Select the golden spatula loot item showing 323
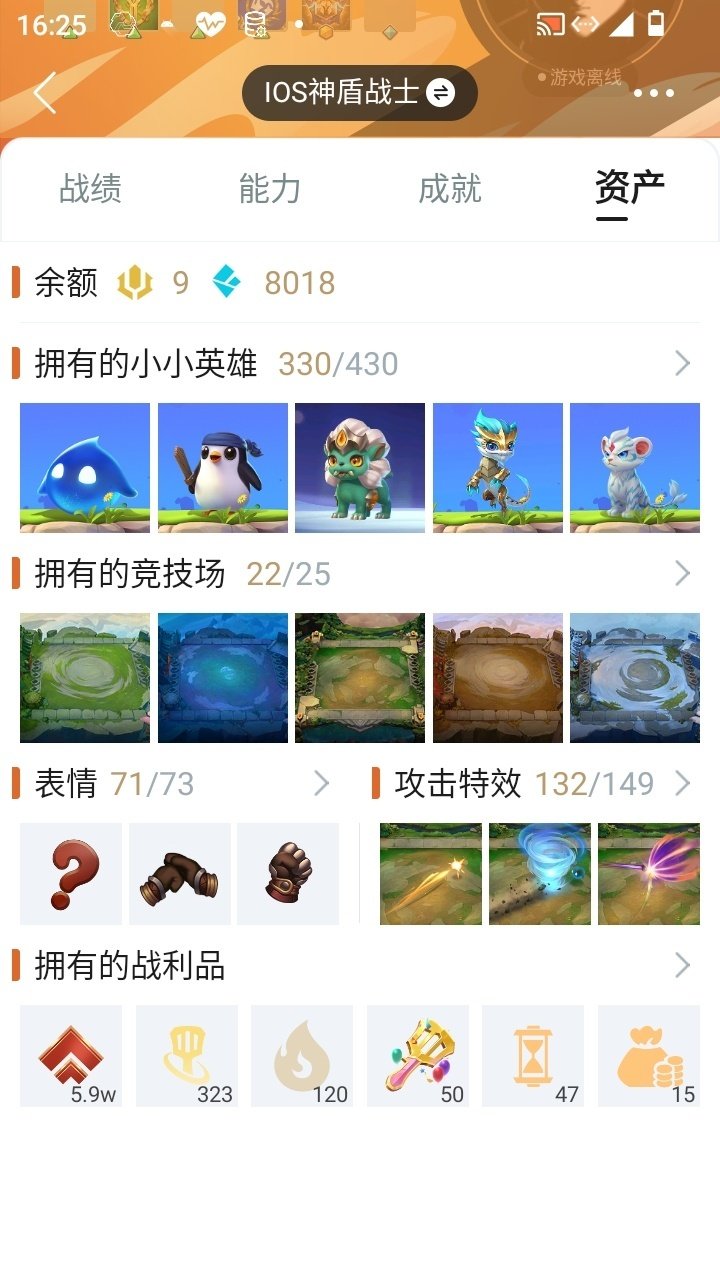720x1280 pixels. coord(186,1055)
